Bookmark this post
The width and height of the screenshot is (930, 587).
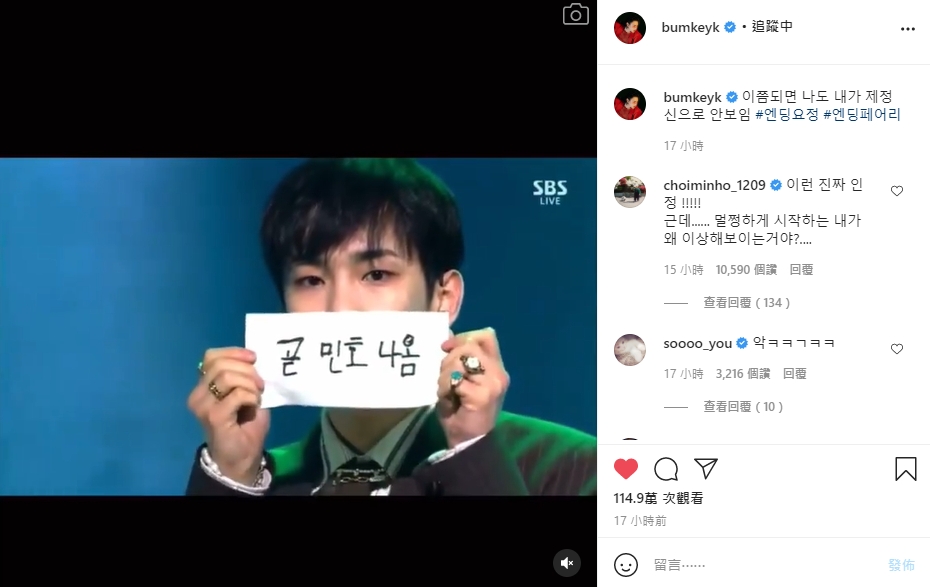tap(905, 469)
